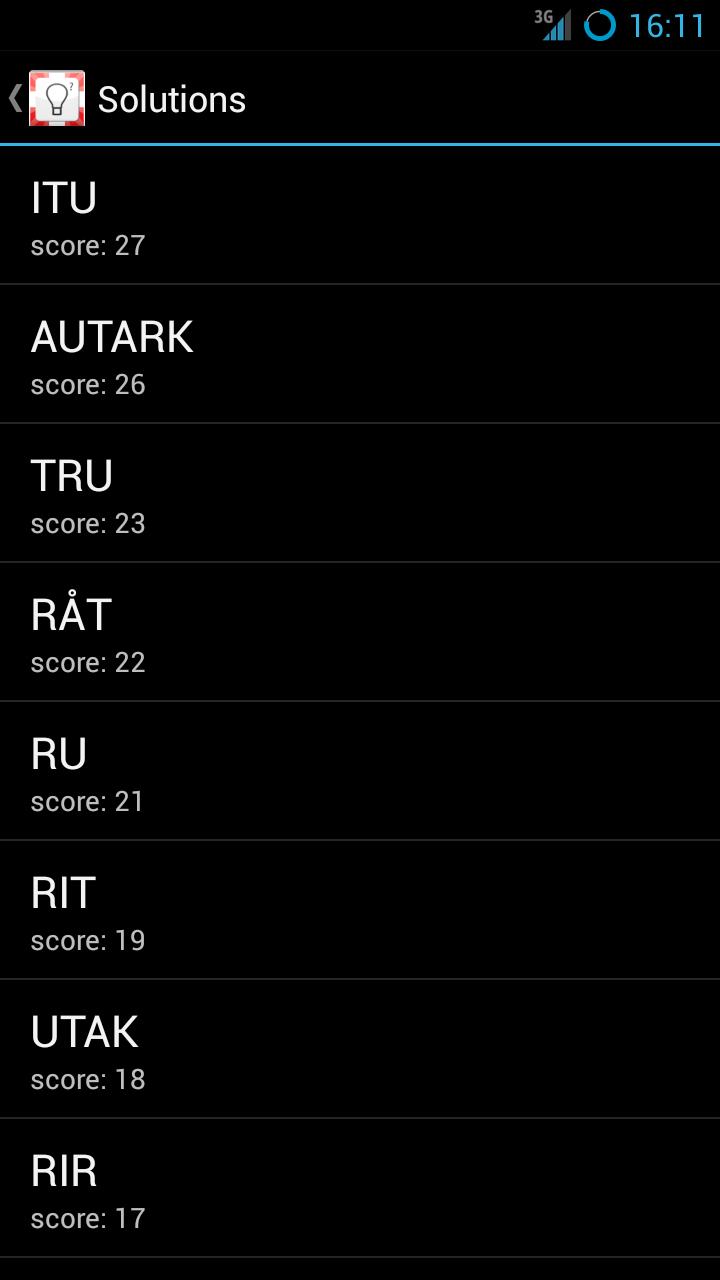This screenshot has height=1280, width=720.
Task: Open the UTAK solution
Action: tap(360, 1049)
